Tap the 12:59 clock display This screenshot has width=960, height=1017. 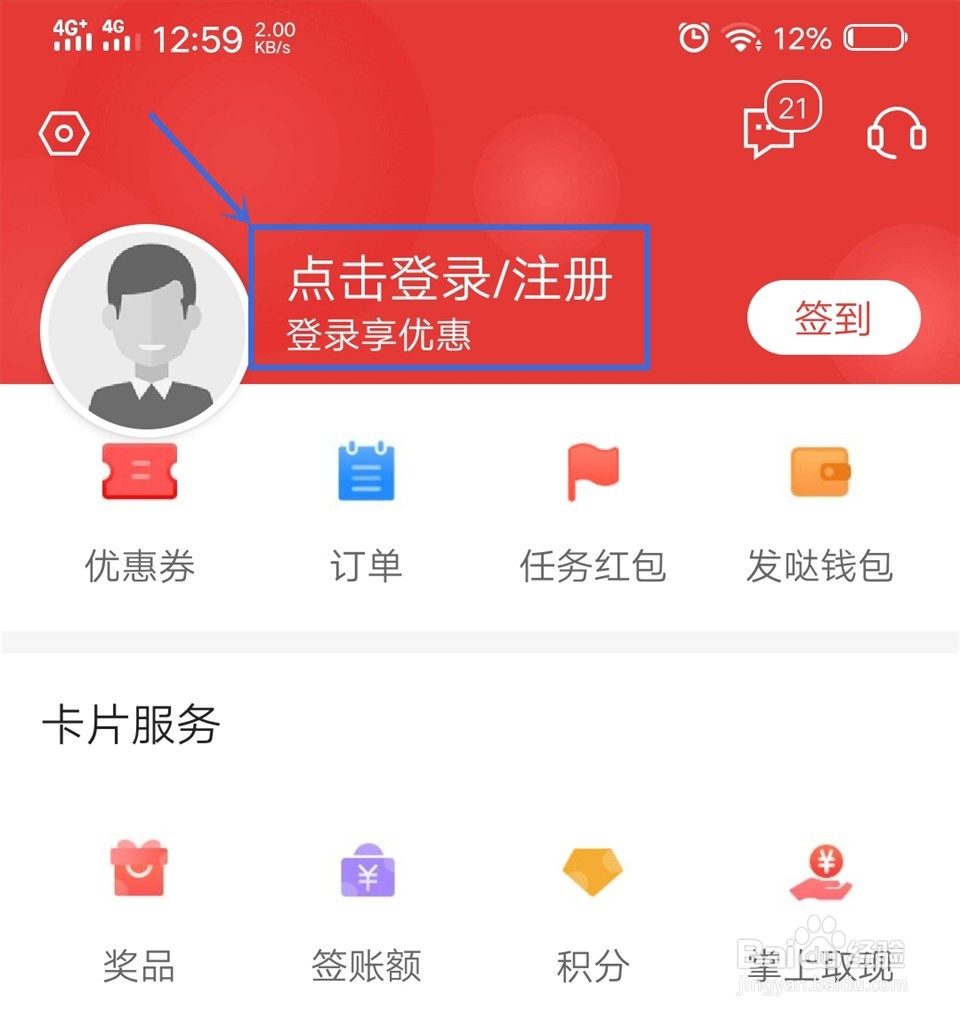point(196,38)
